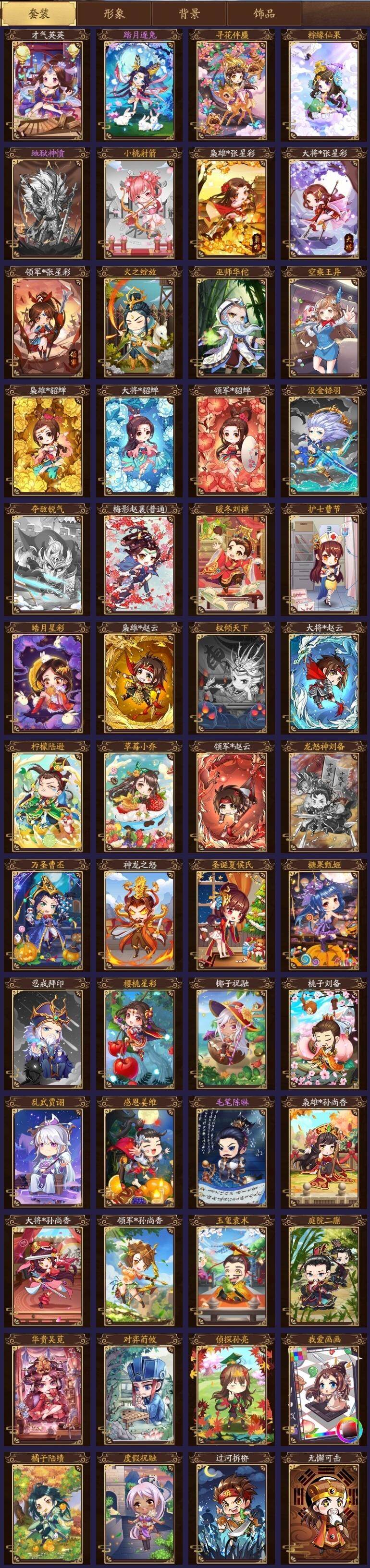Switch to the 背景 tab
The width and height of the screenshot is (370, 1568).
coord(189,13)
